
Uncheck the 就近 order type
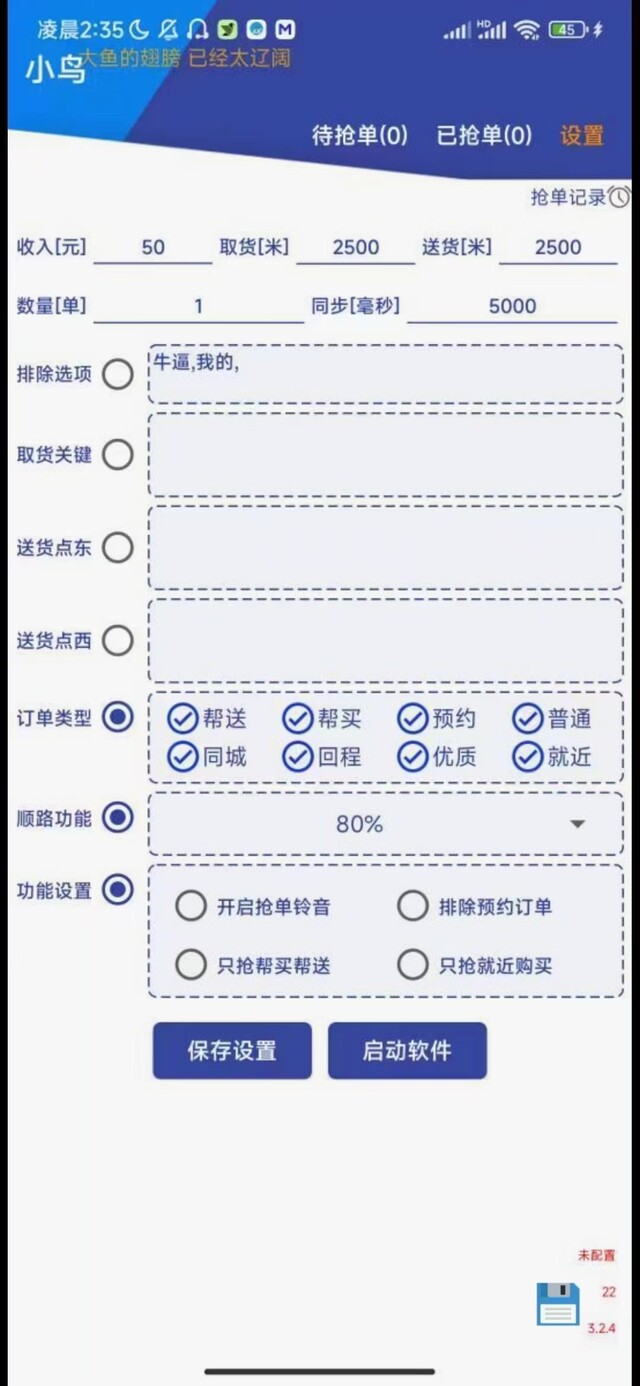(x=552, y=757)
